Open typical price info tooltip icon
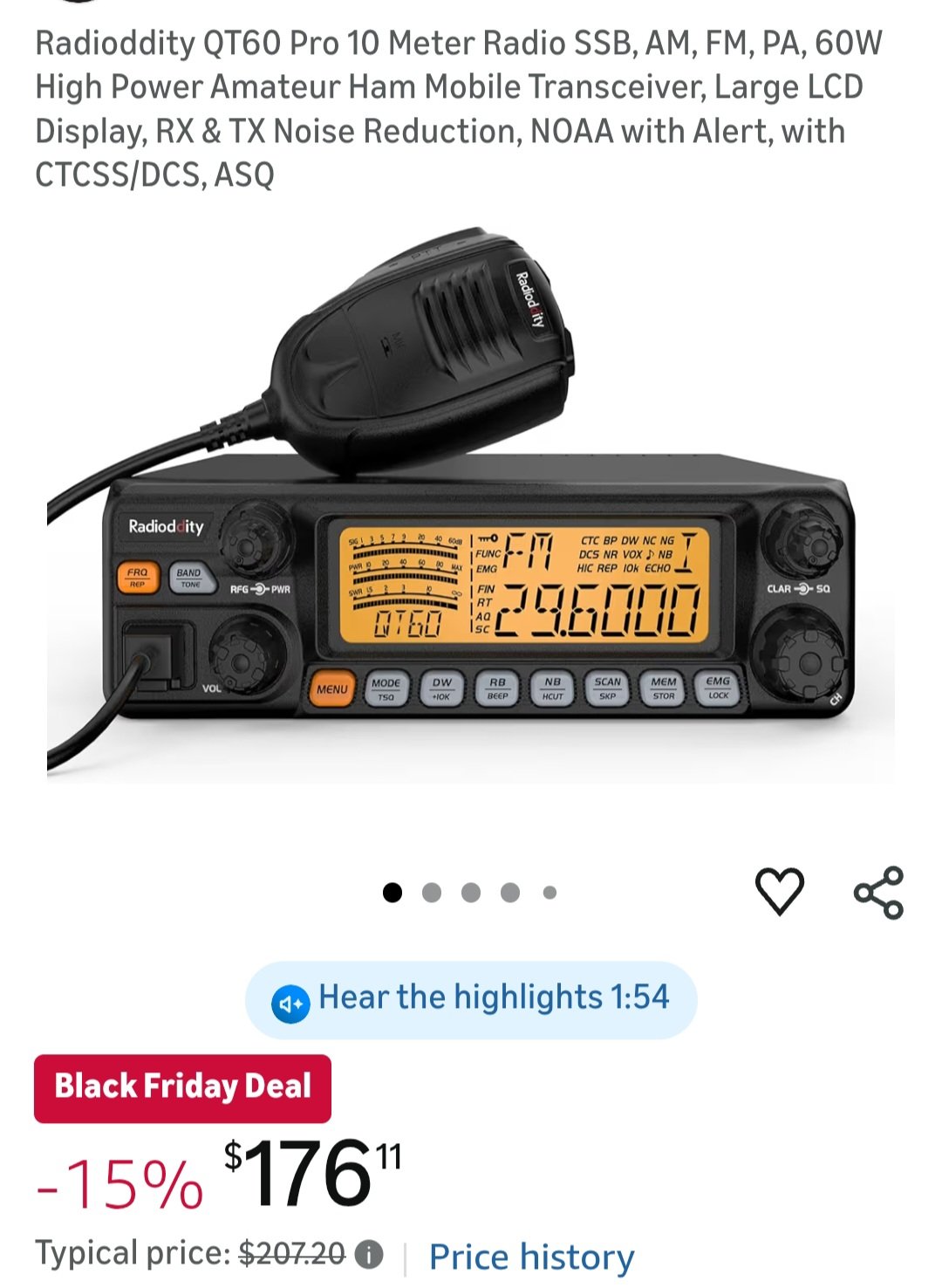The image size is (942, 1288). tap(369, 1254)
